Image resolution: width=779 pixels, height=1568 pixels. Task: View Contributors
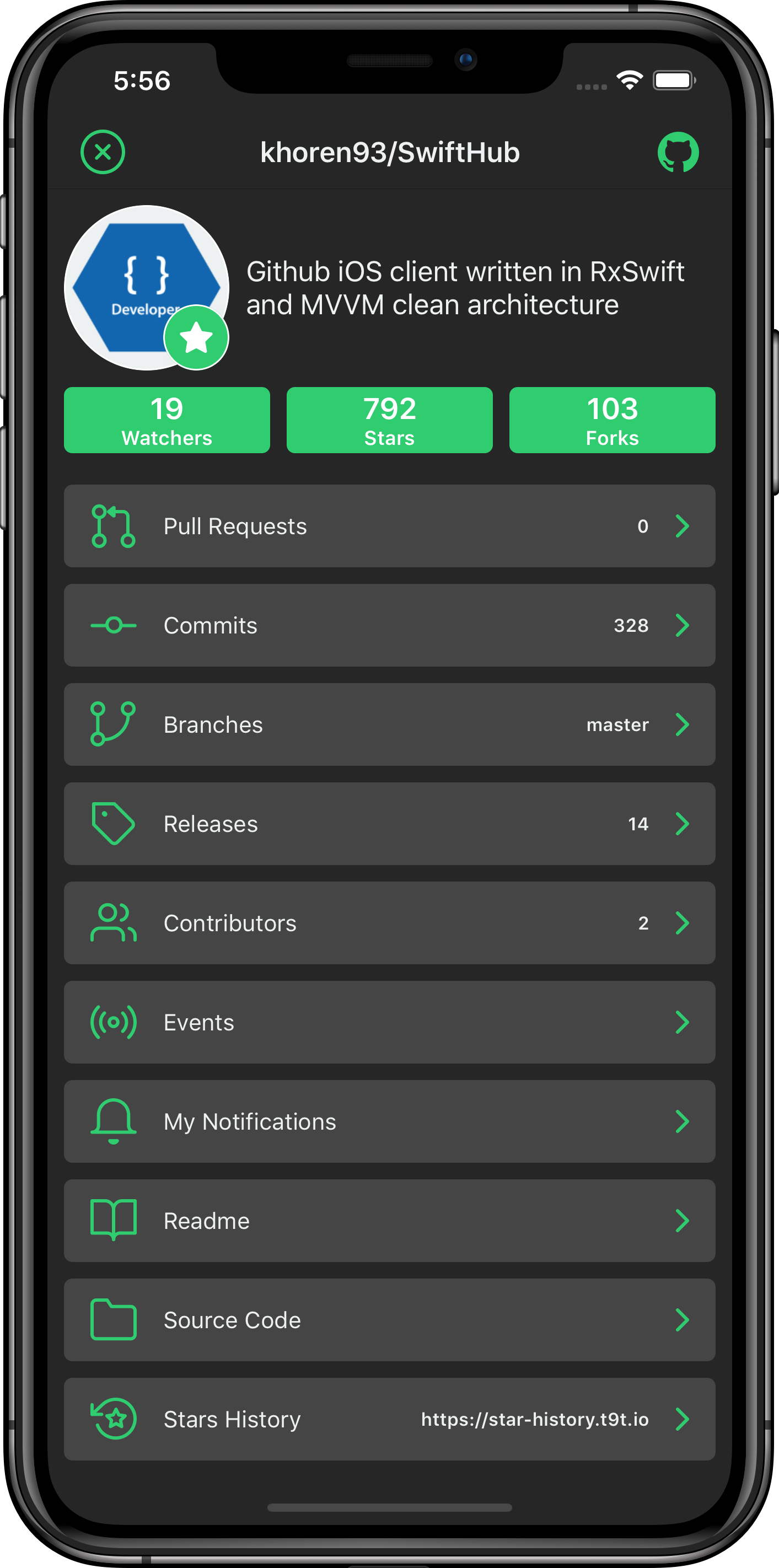389,923
